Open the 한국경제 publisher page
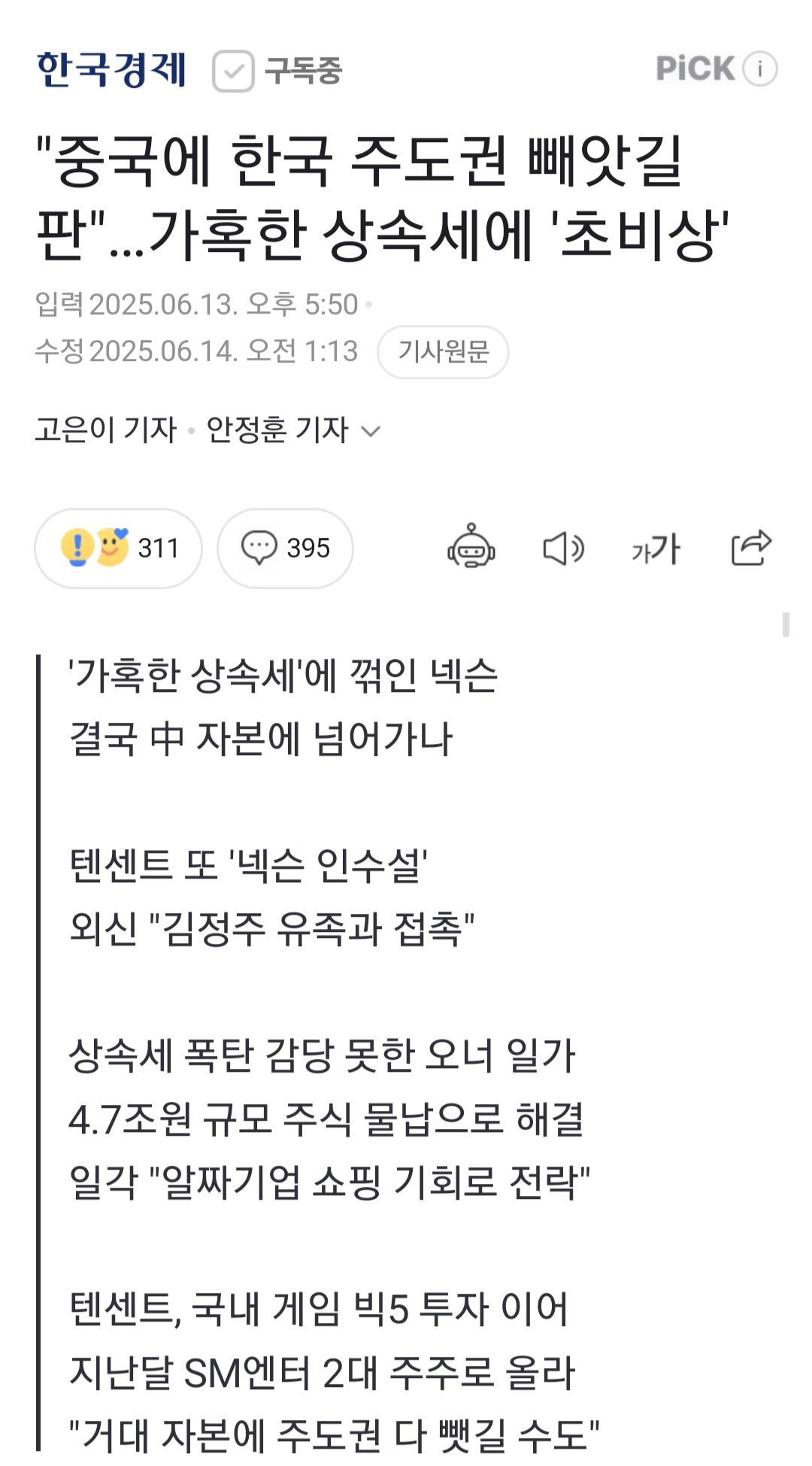Screen dimensions: 812x1466 click(x=111, y=70)
